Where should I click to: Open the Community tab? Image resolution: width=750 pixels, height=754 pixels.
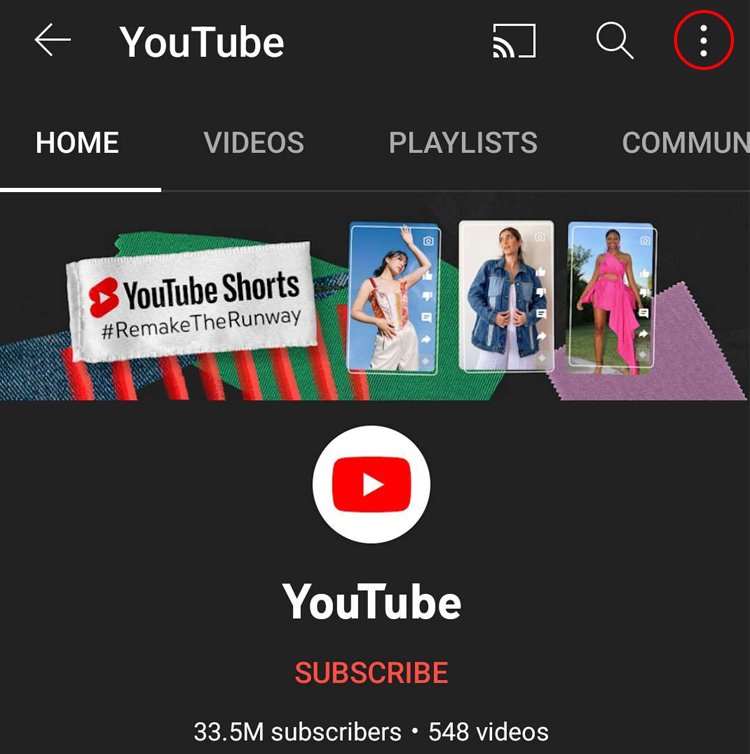coord(686,143)
